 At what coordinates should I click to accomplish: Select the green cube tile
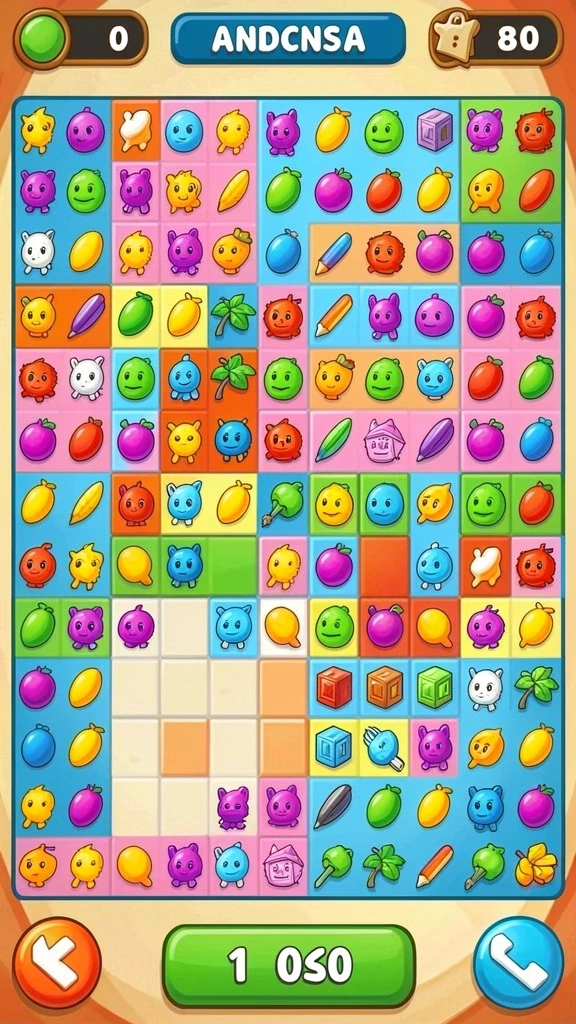435,687
